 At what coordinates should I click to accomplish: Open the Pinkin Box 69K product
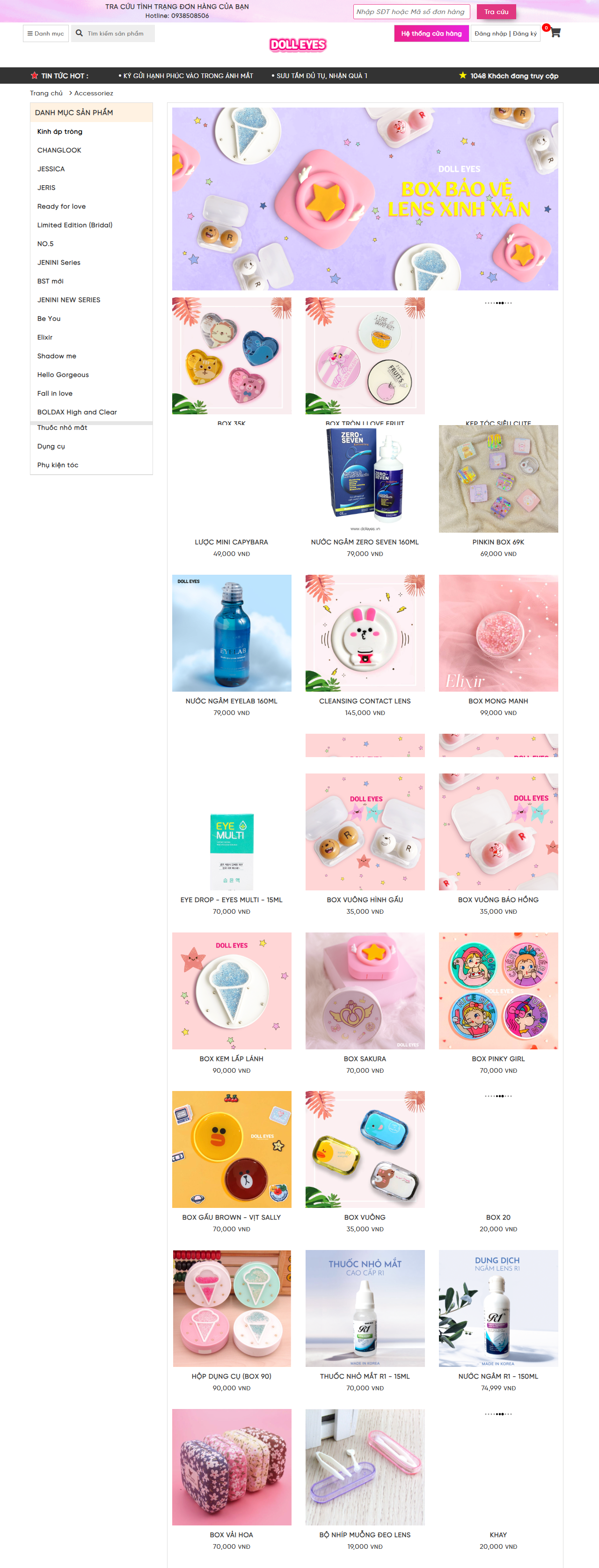[498, 479]
